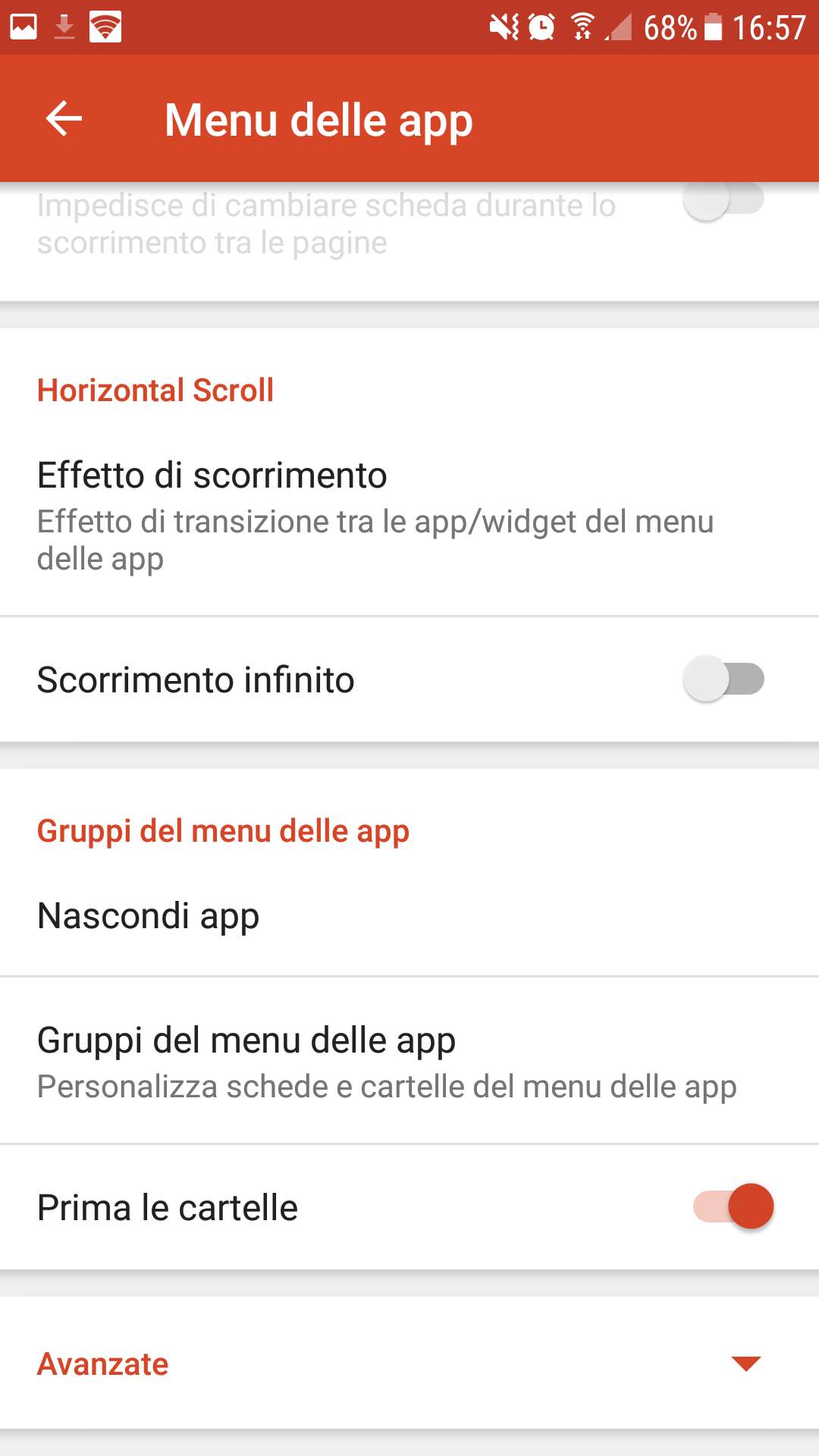Image resolution: width=819 pixels, height=1456 pixels.
Task: Turn off Prima le cartelle
Action: click(733, 1207)
